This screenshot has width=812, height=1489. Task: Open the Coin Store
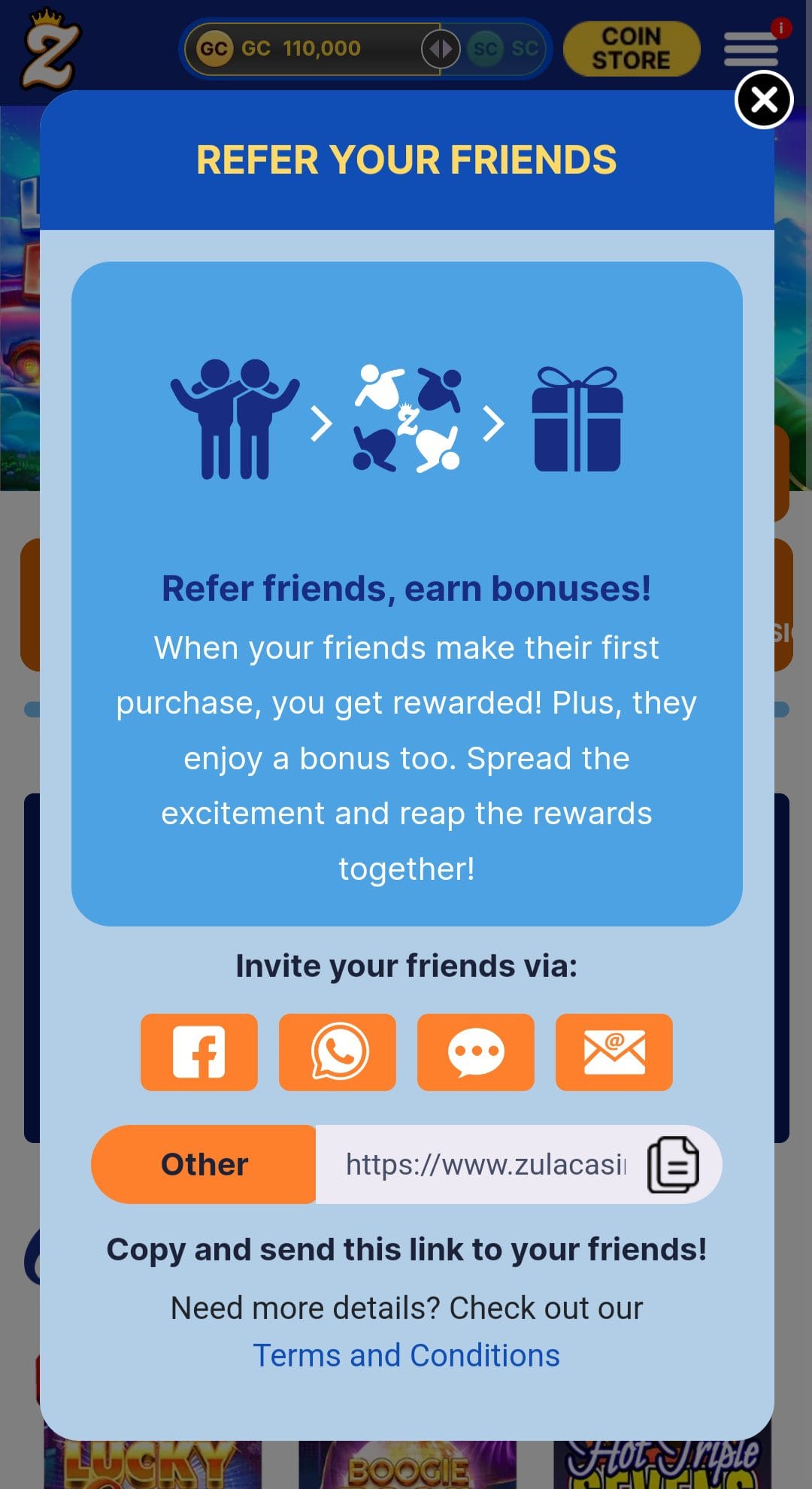coord(632,49)
